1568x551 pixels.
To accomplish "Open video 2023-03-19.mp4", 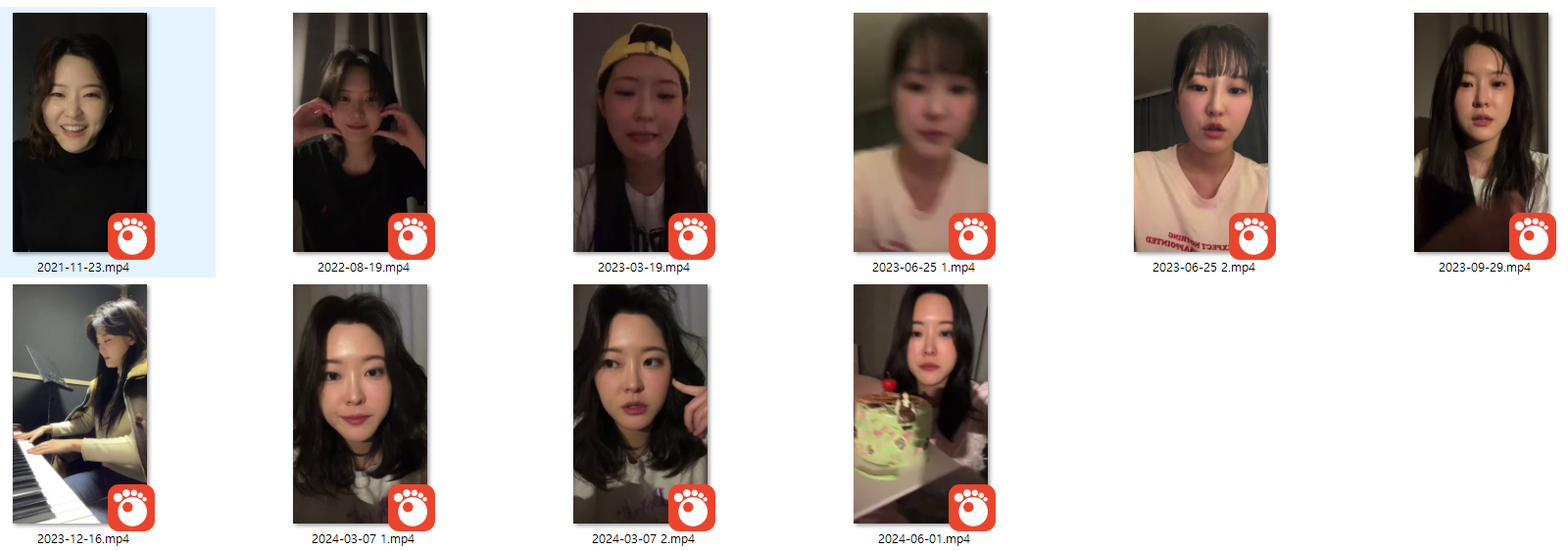I will pos(640,132).
